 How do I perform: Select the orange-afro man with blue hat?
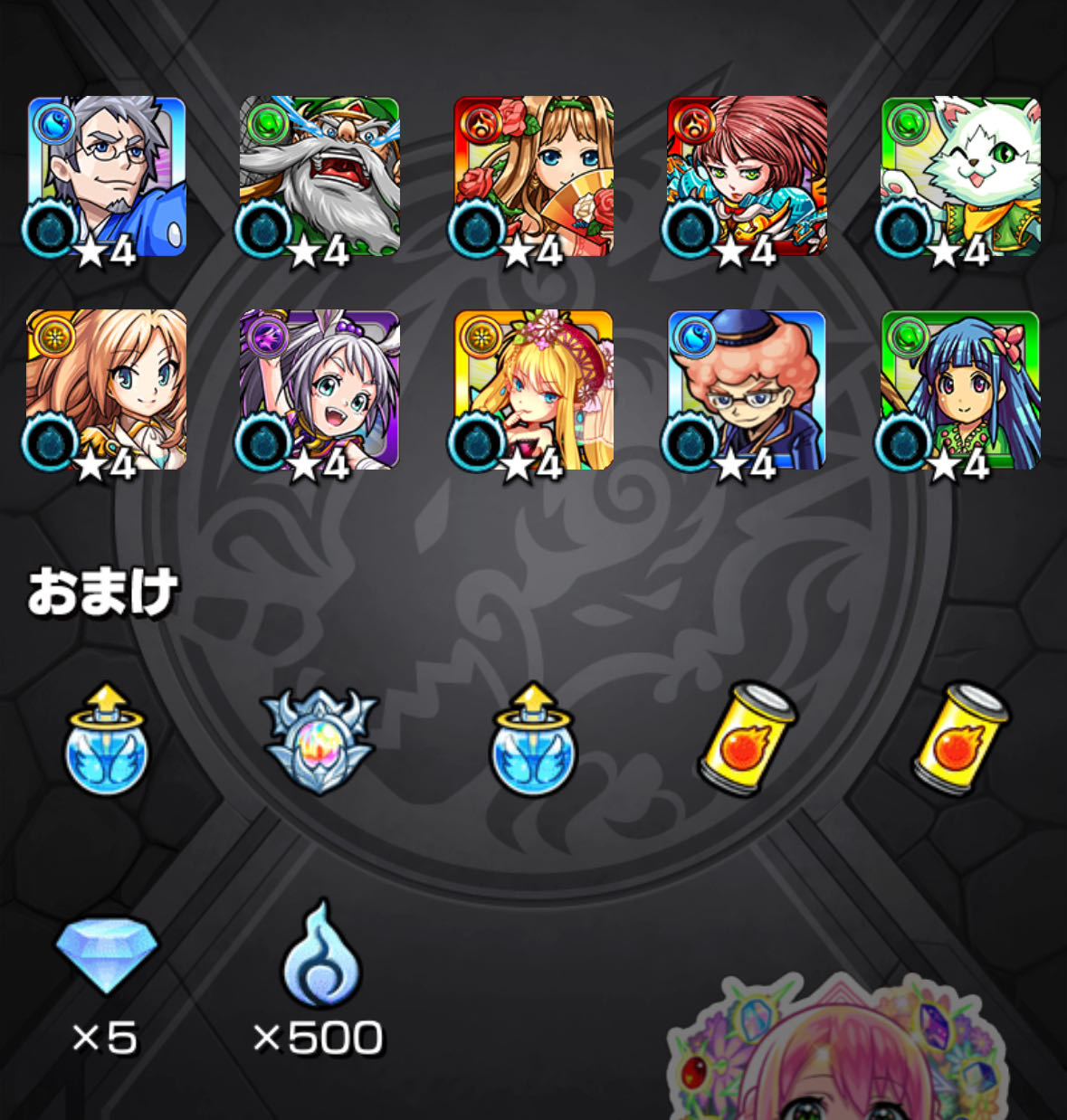pyautogui.click(x=747, y=390)
